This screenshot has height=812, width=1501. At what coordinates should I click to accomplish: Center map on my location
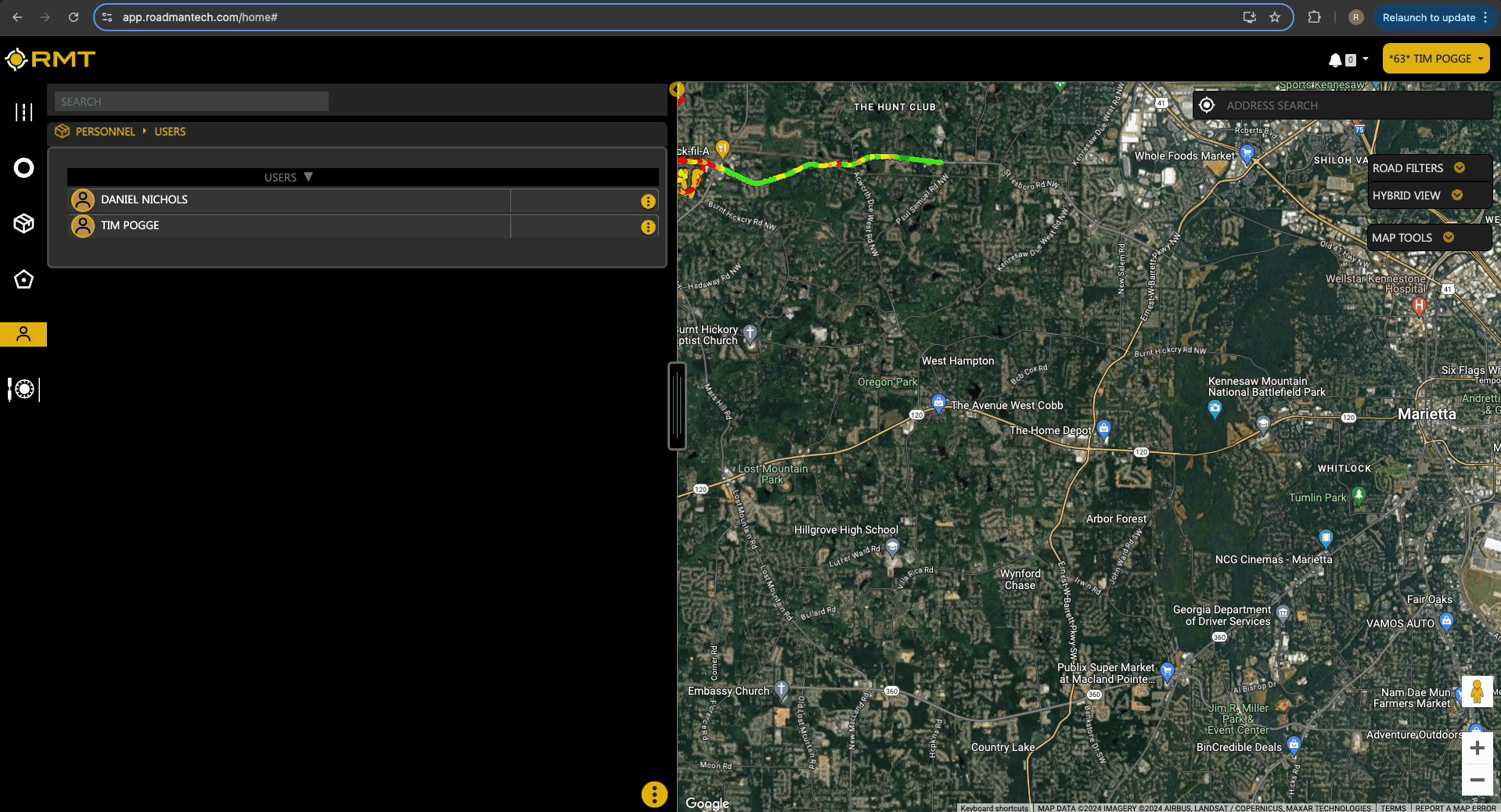(x=1207, y=106)
